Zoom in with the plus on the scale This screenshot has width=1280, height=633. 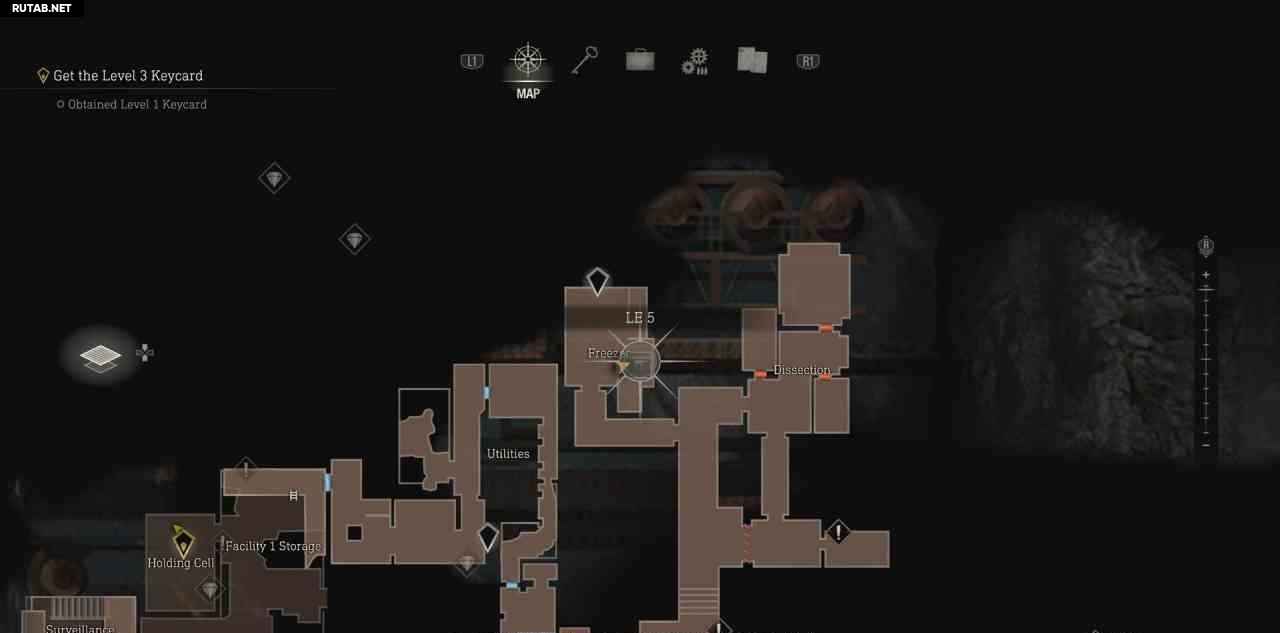pyautogui.click(x=1206, y=275)
